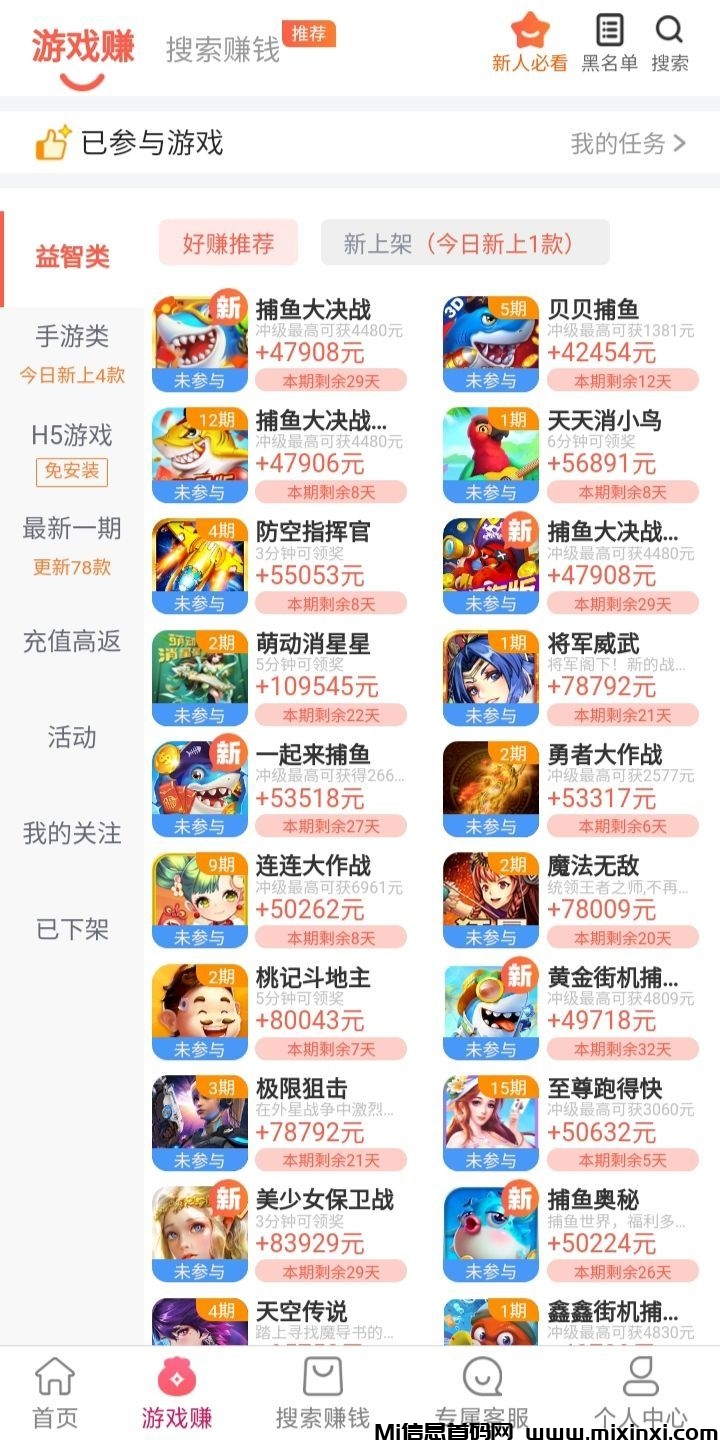Open the 黑名单 blacklist
This screenshot has height=1442, width=720.
pyautogui.click(x=609, y=43)
